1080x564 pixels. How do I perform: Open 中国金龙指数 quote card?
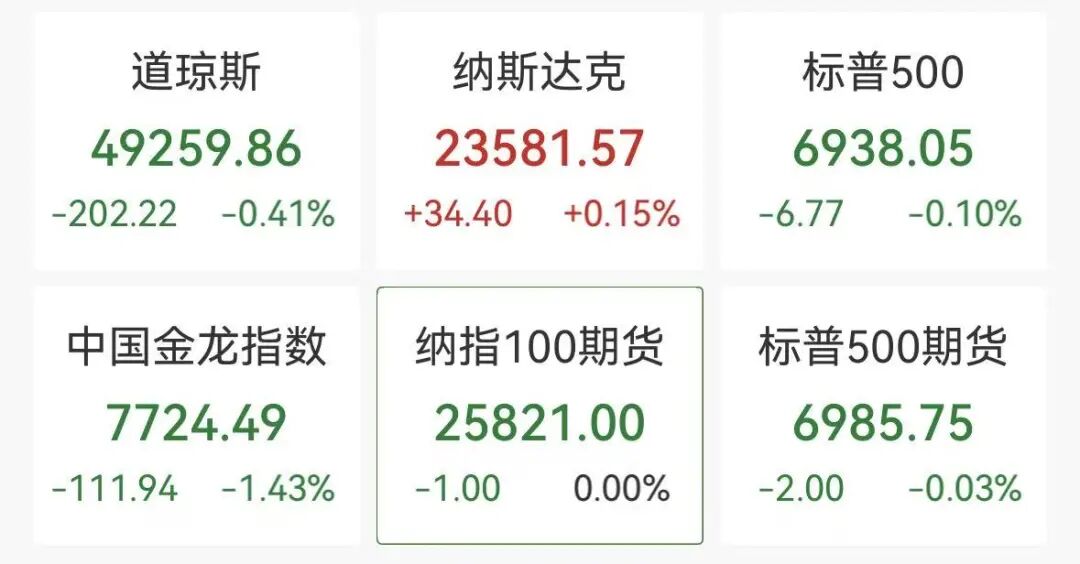(196, 417)
